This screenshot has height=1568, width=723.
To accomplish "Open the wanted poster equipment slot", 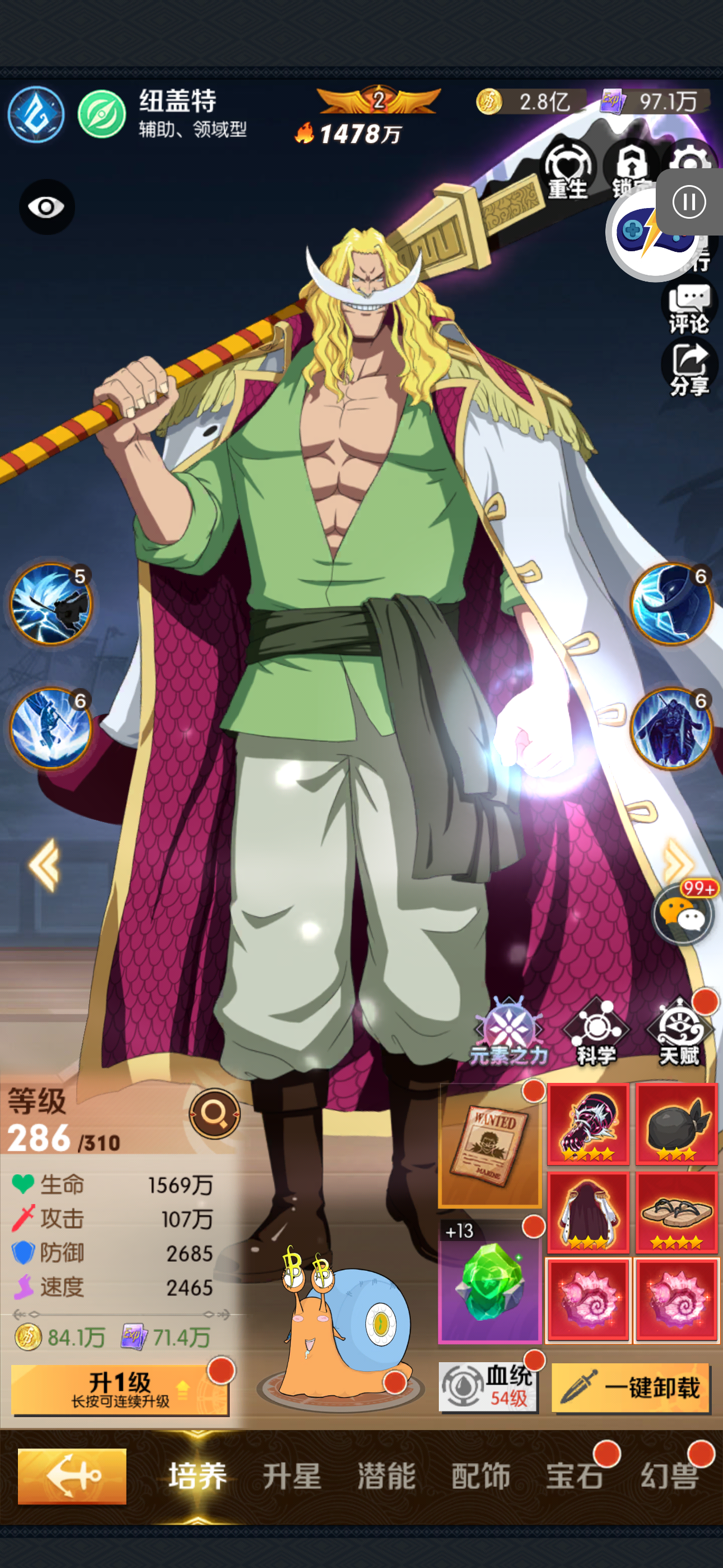I will pyautogui.click(x=489, y=1145).
